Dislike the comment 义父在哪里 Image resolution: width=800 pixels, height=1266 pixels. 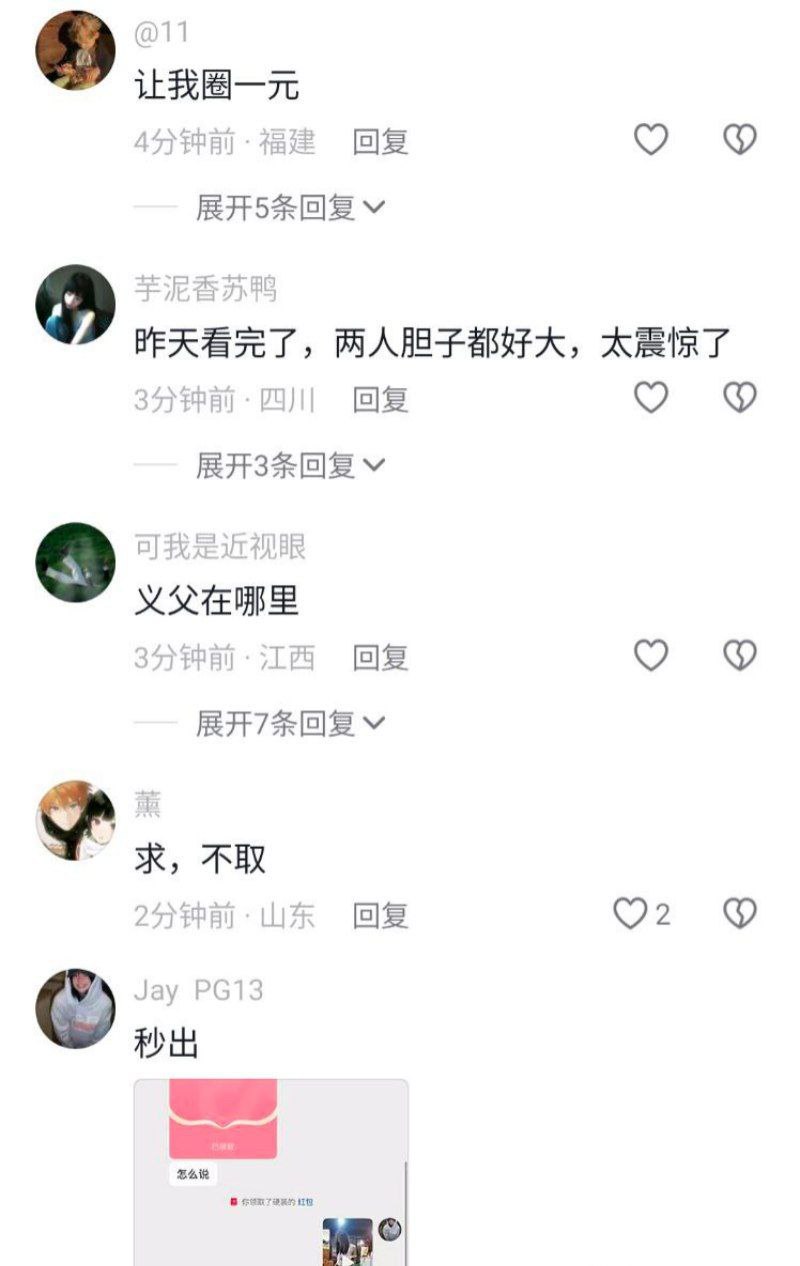(740, 656)
